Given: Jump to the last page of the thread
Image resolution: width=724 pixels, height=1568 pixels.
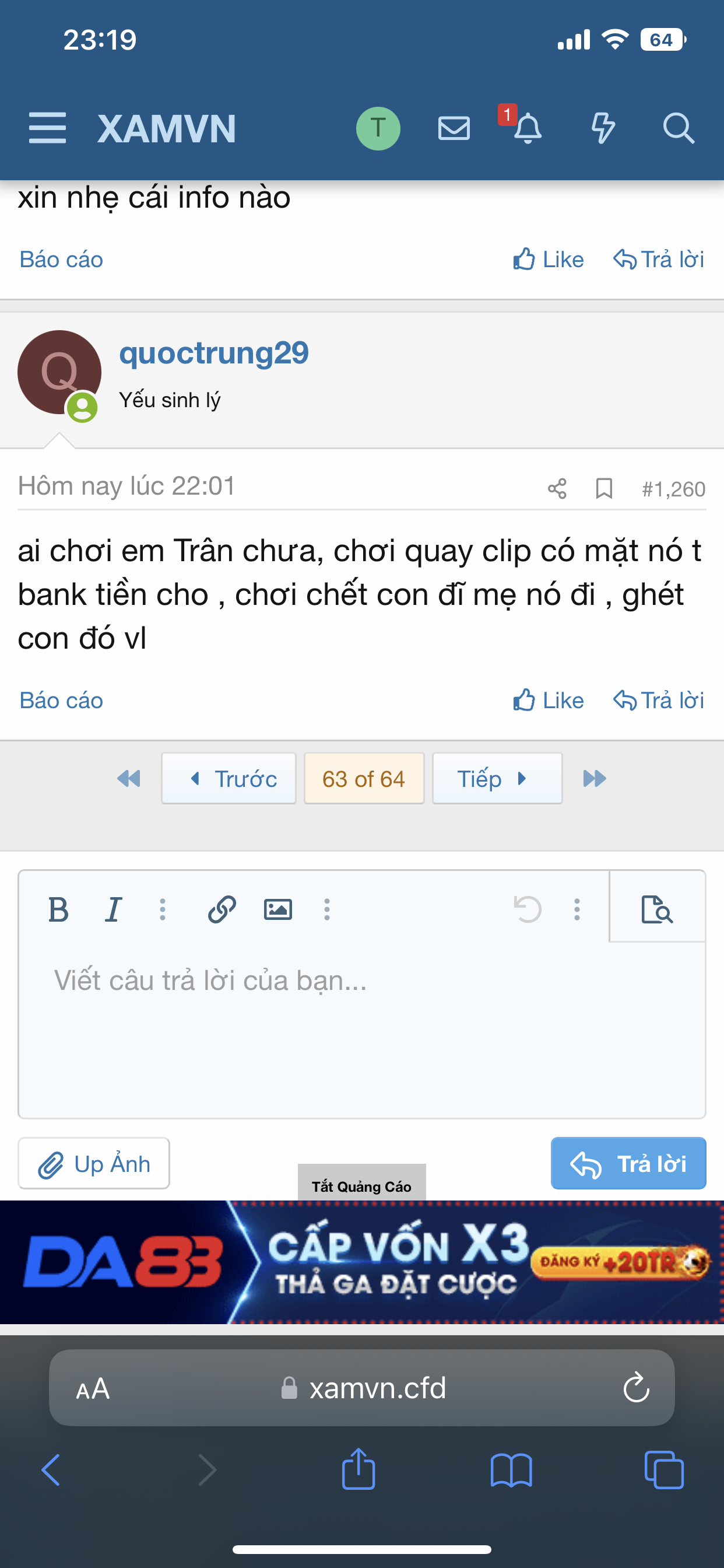Looking at the screenshot, I should point(595,779).
